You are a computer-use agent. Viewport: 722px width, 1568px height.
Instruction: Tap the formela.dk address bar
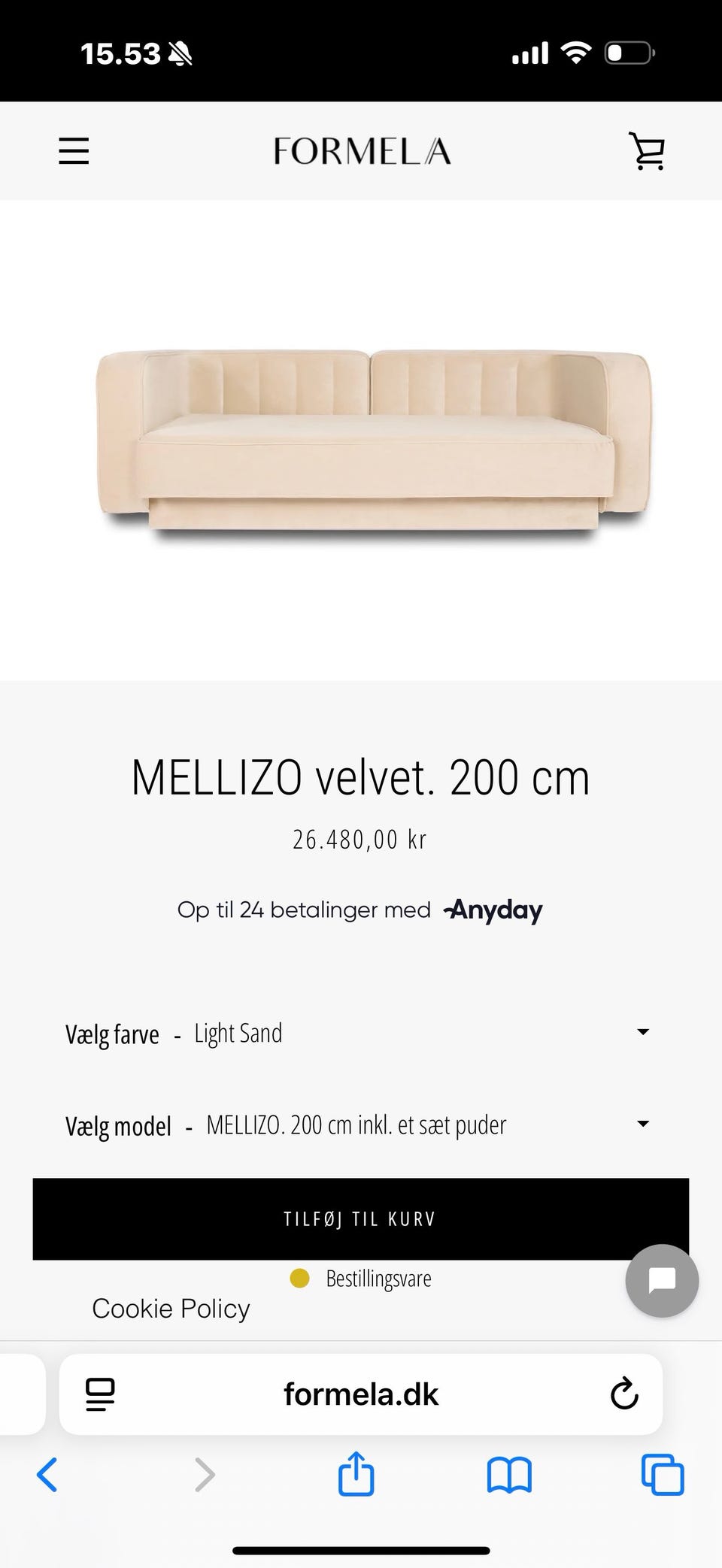[x=361, y=1394]
